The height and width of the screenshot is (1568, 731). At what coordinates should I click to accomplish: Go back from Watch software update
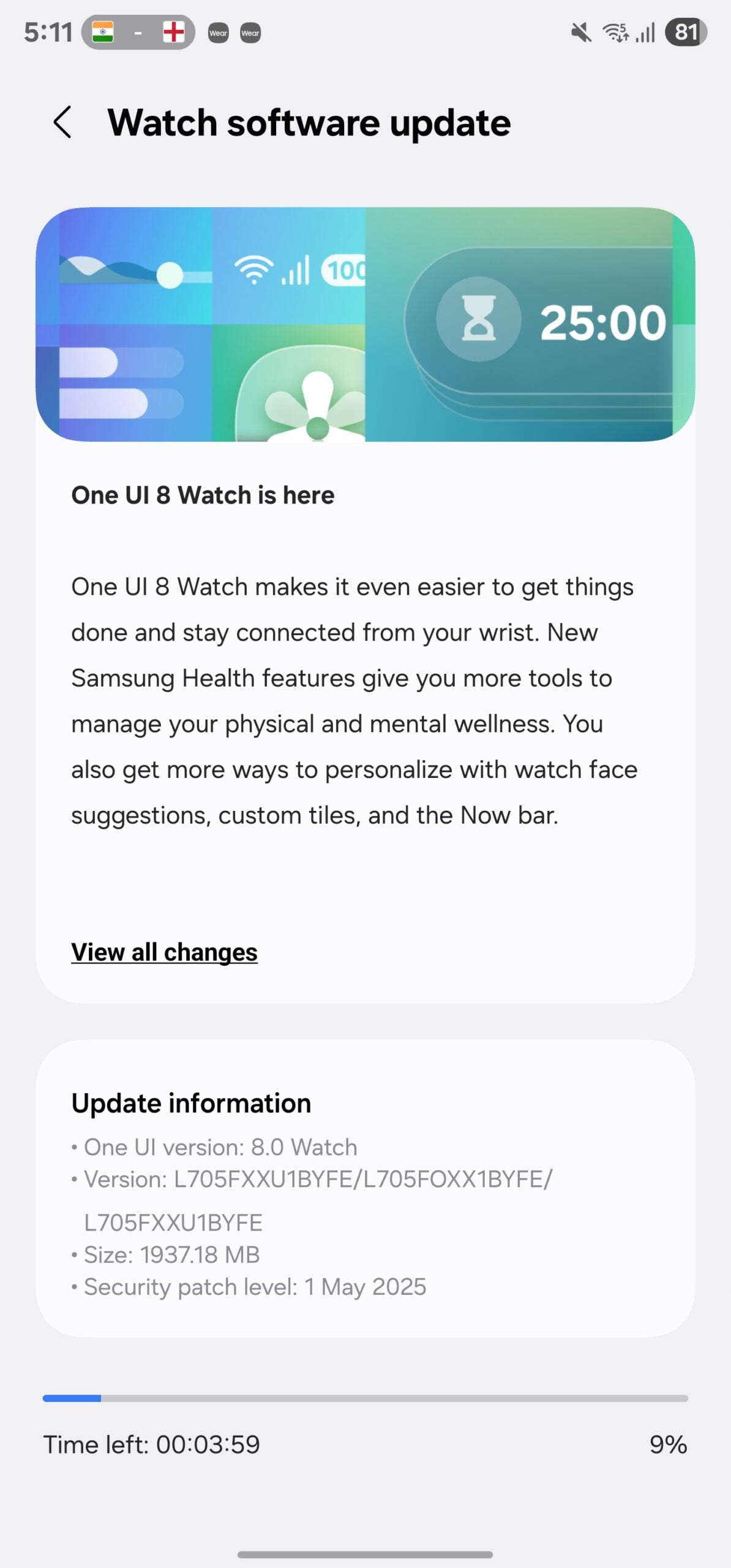coord(63,122)
